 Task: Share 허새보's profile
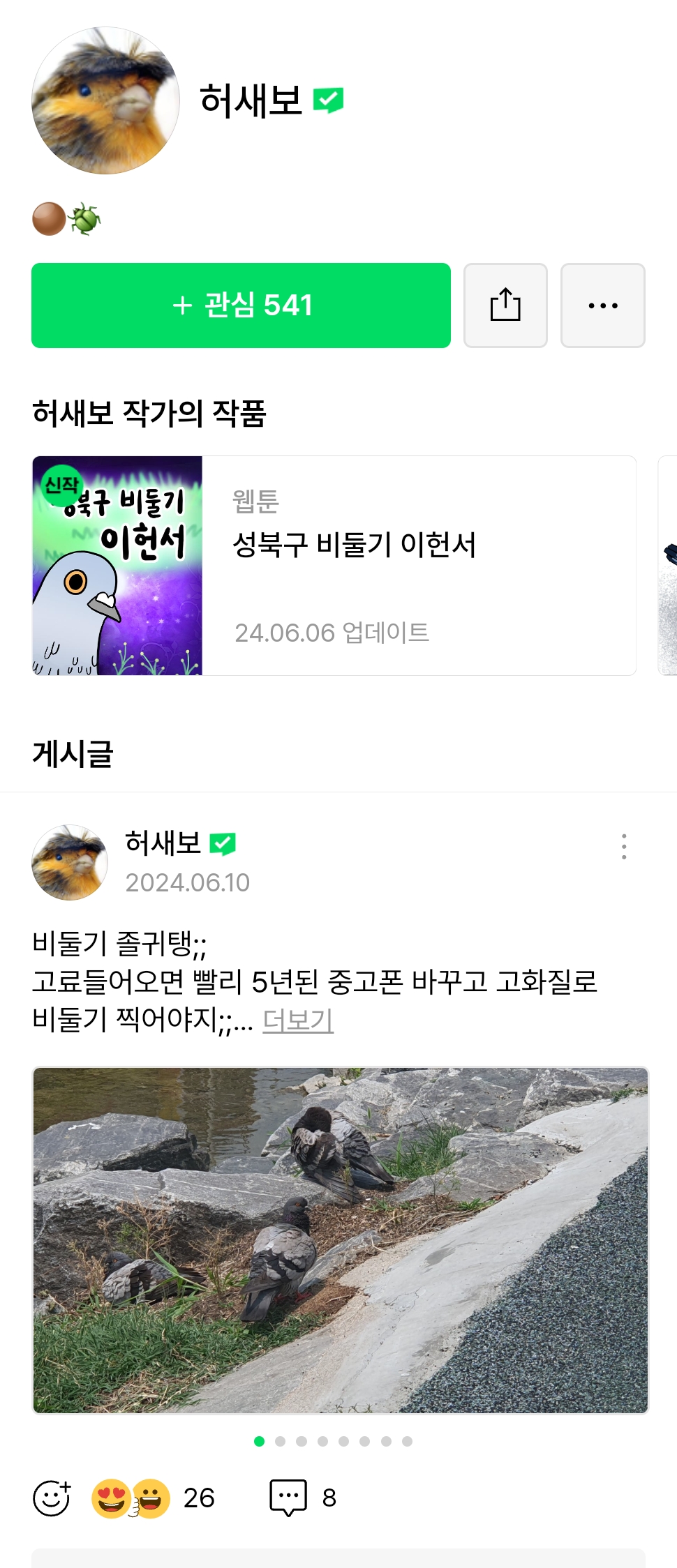505,306
